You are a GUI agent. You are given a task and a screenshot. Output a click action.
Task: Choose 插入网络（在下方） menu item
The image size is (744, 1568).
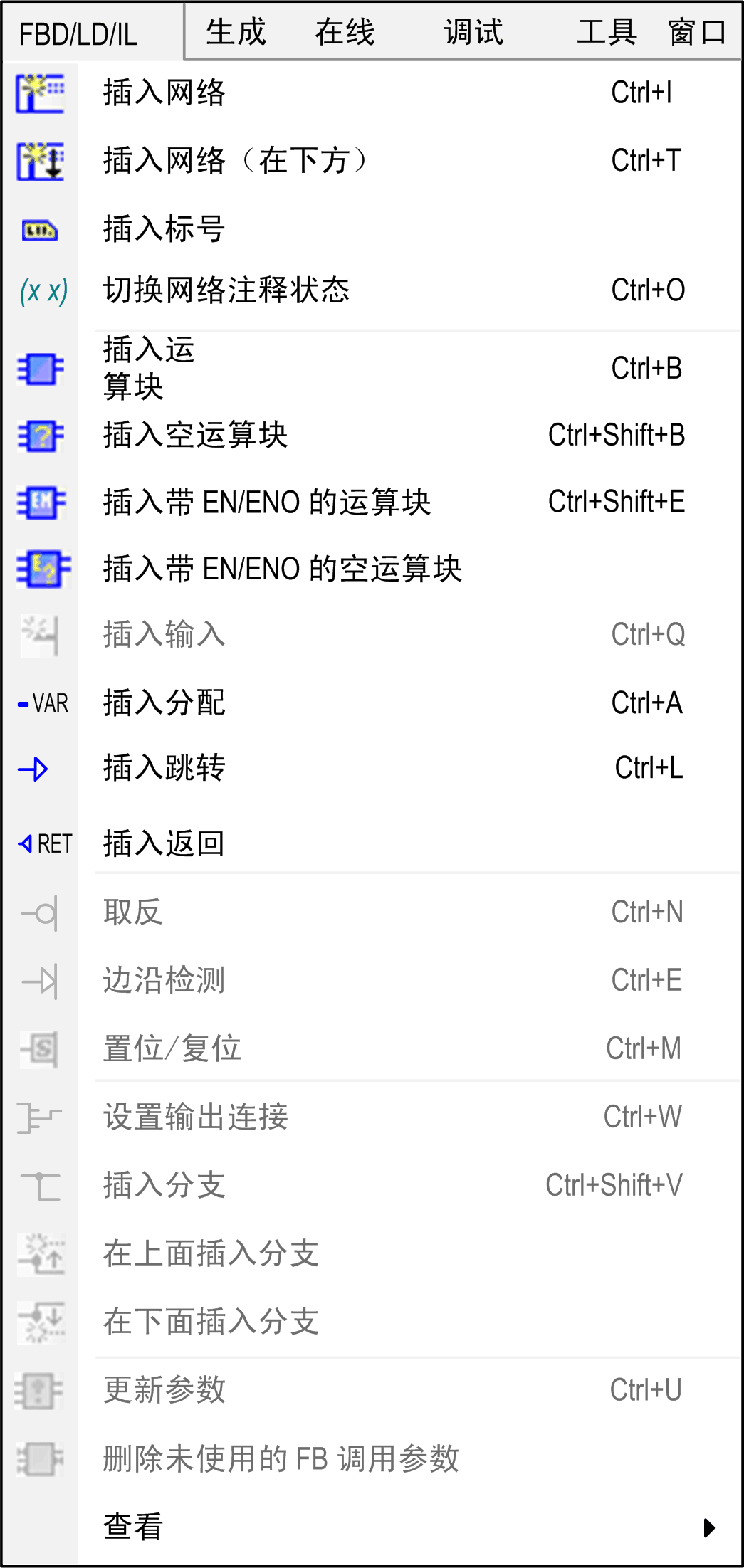coord(235,161)
